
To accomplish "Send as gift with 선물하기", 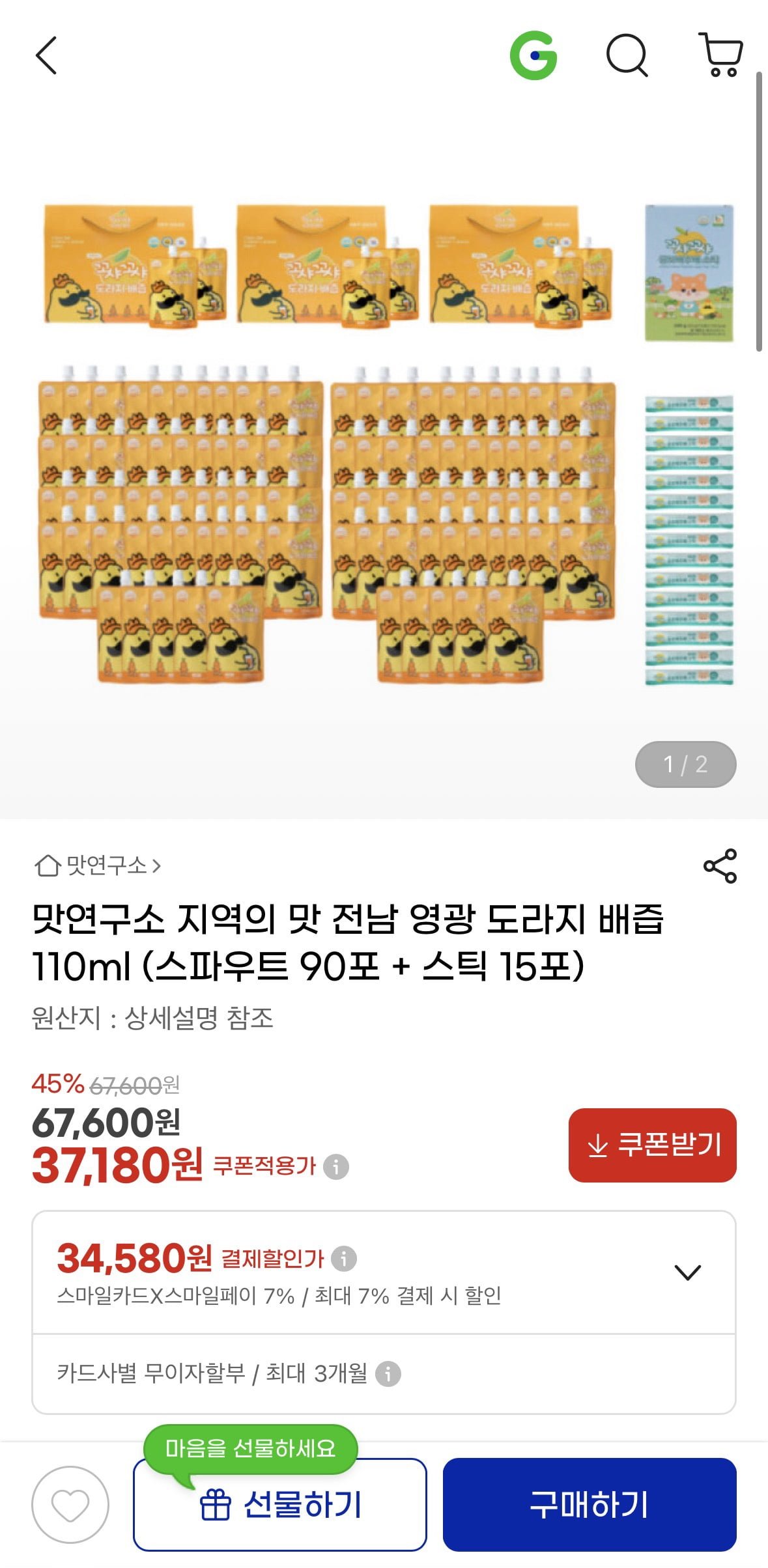I will coord(280,1505).
